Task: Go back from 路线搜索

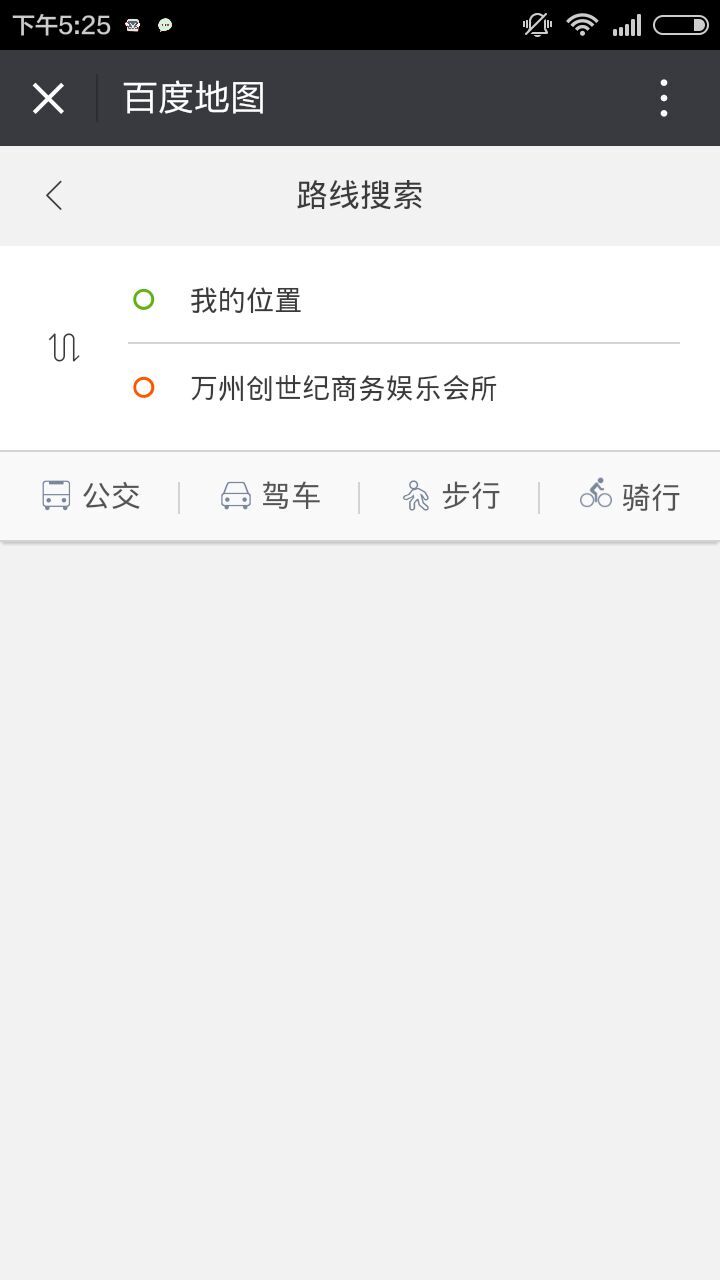Action: pyautogui.click(x=54, y=195)
